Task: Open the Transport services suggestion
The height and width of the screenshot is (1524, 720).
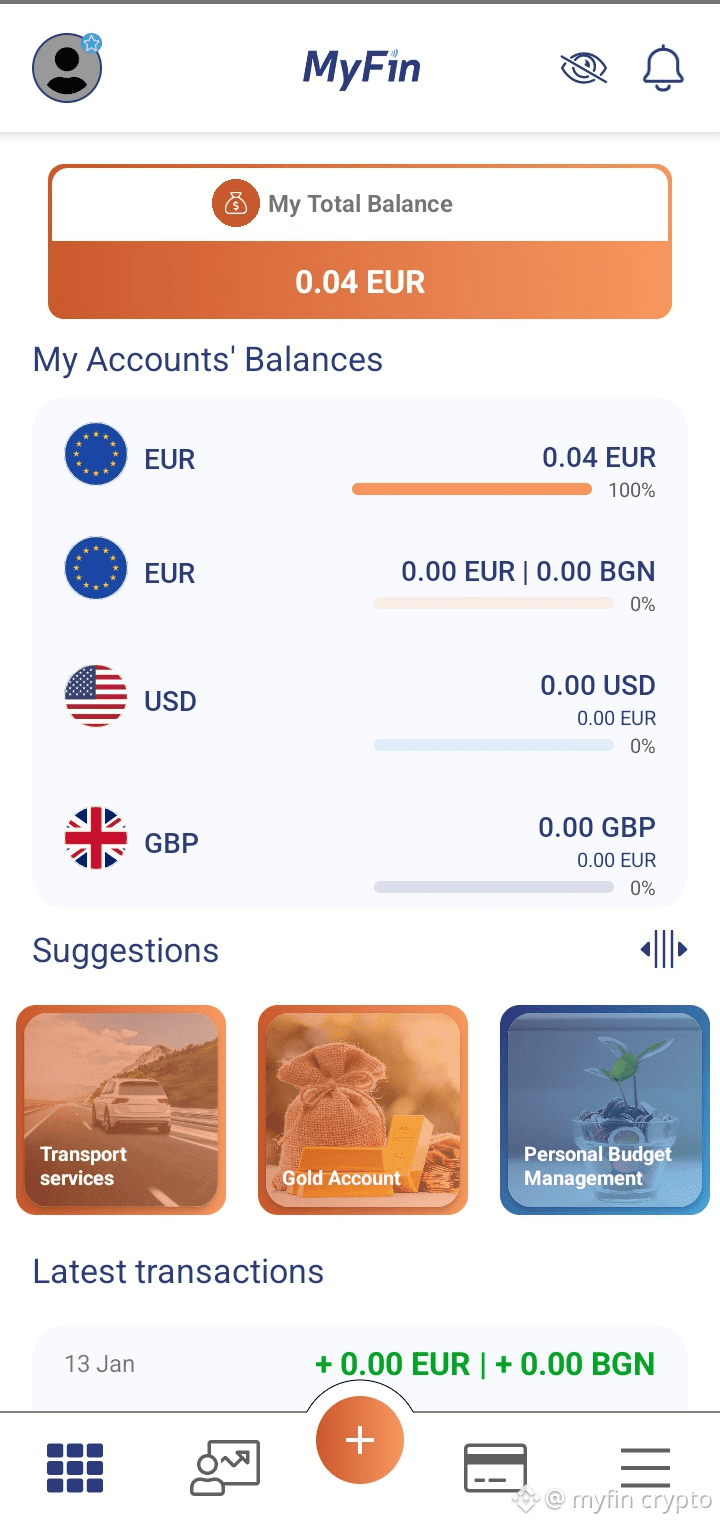Action: 121,1110
